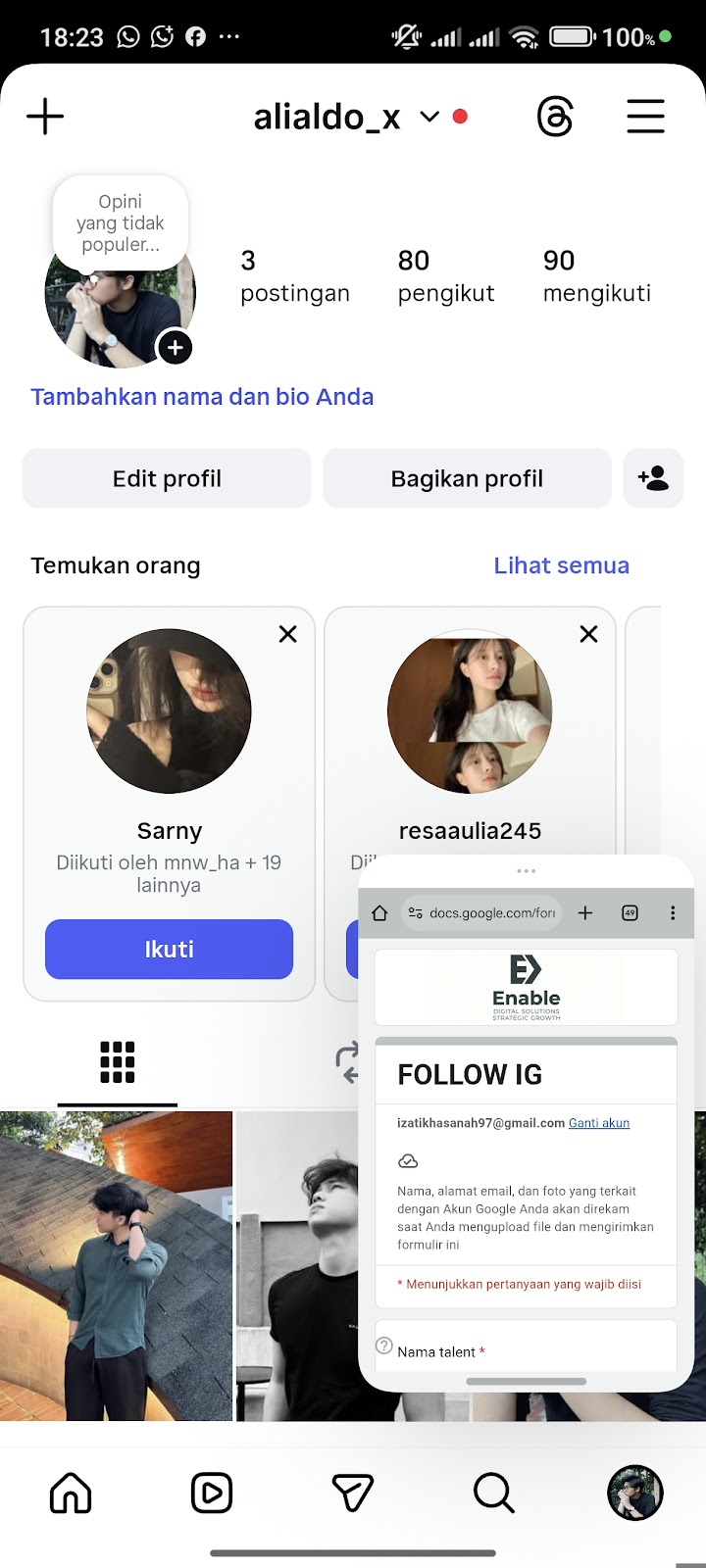This screenshot has width=706, height=1568.
Task: Open the Reels tab
Action: [x=212, y=1494]
